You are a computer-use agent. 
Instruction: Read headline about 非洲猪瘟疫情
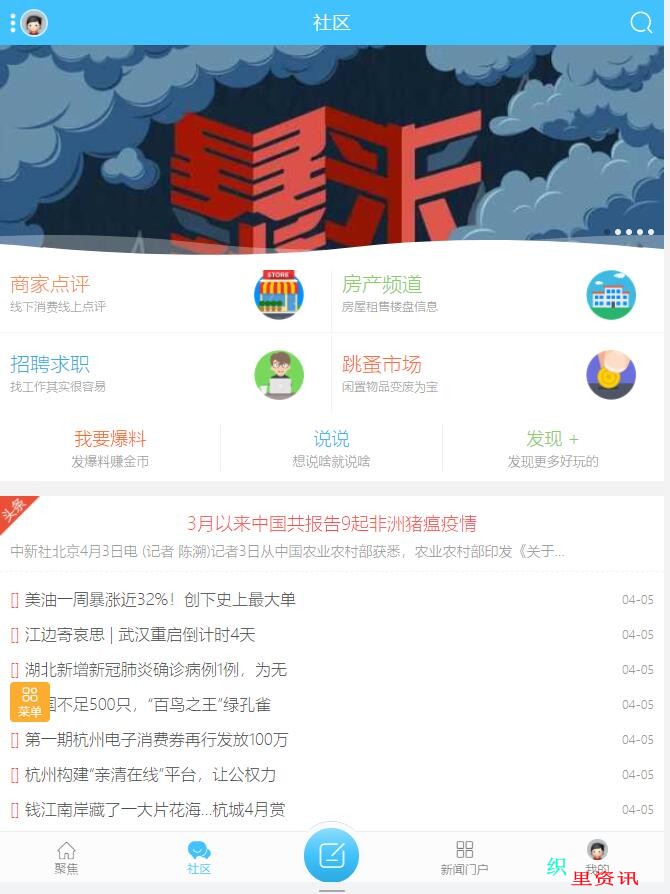[x=331, y=523]
